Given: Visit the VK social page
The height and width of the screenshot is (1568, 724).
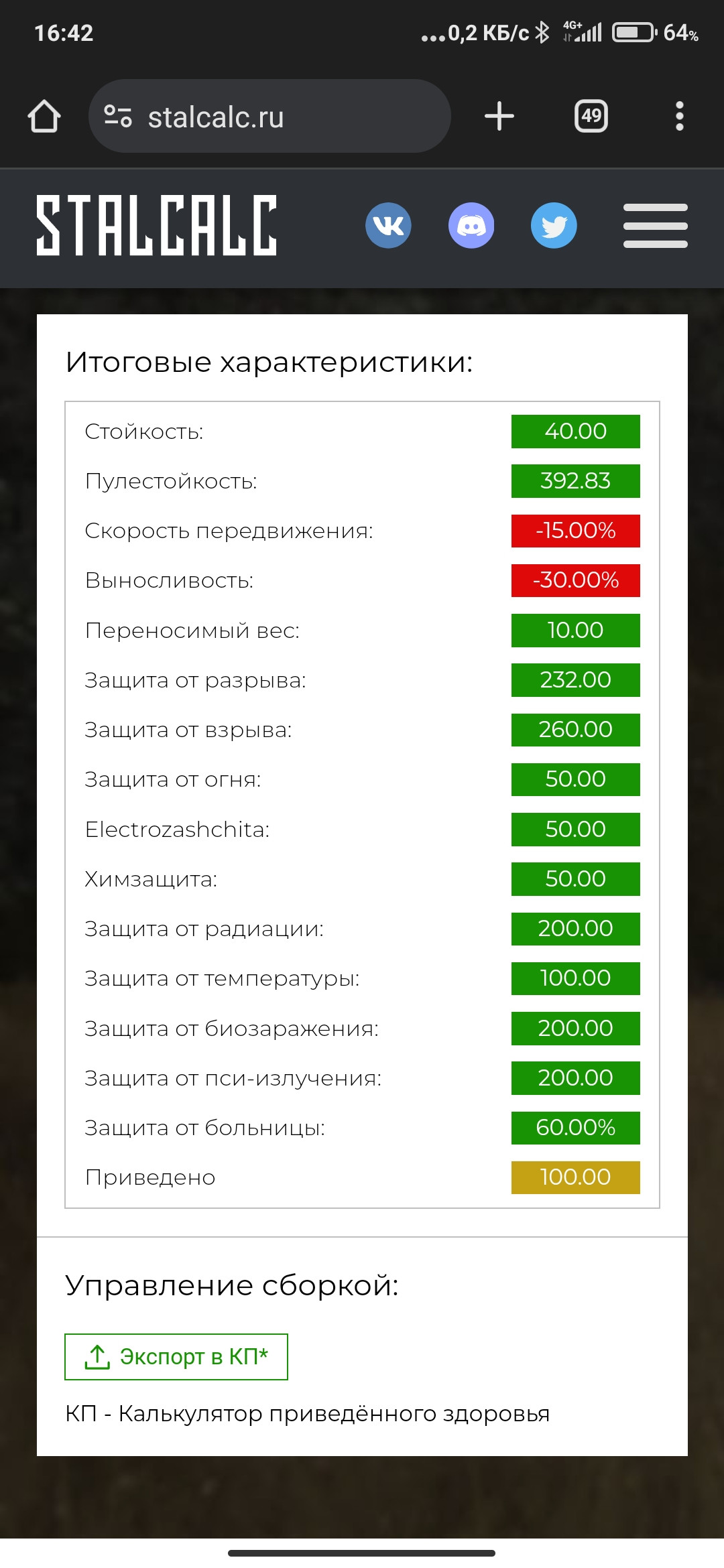Looking at the screenshot, I should (389, 226).
